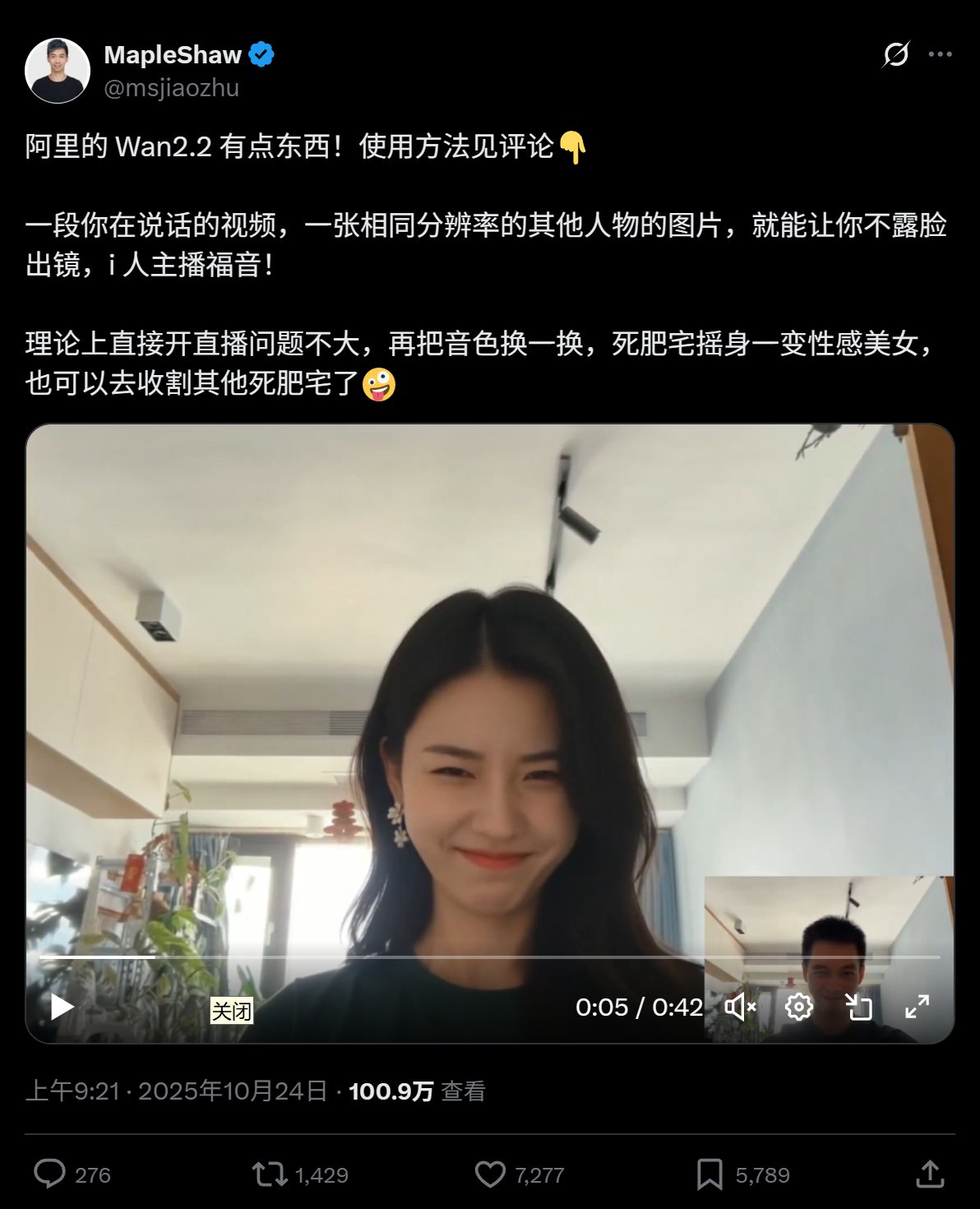
Task: Reply to MapleShaw's post
Action: [49, 1174]
